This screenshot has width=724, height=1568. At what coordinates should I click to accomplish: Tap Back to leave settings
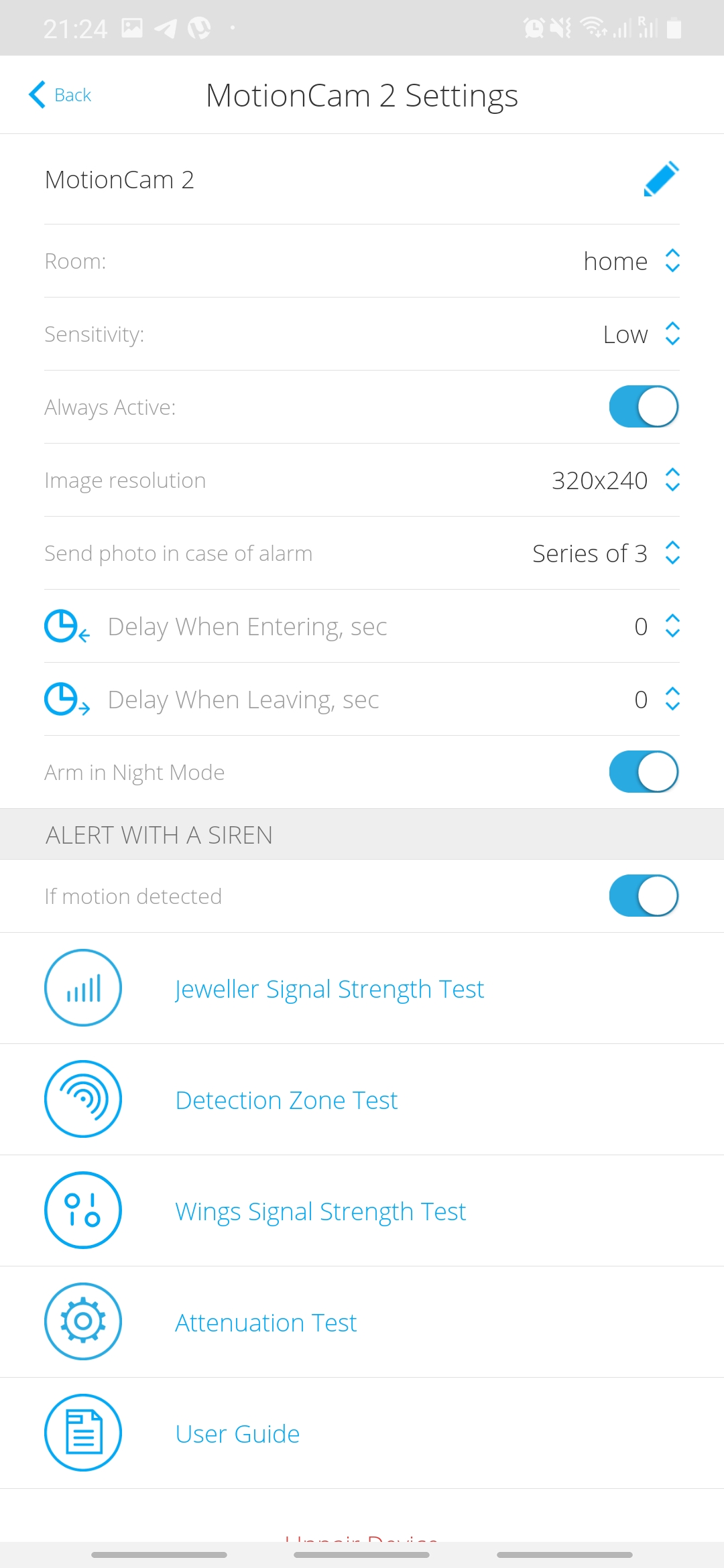click(60, 94)
